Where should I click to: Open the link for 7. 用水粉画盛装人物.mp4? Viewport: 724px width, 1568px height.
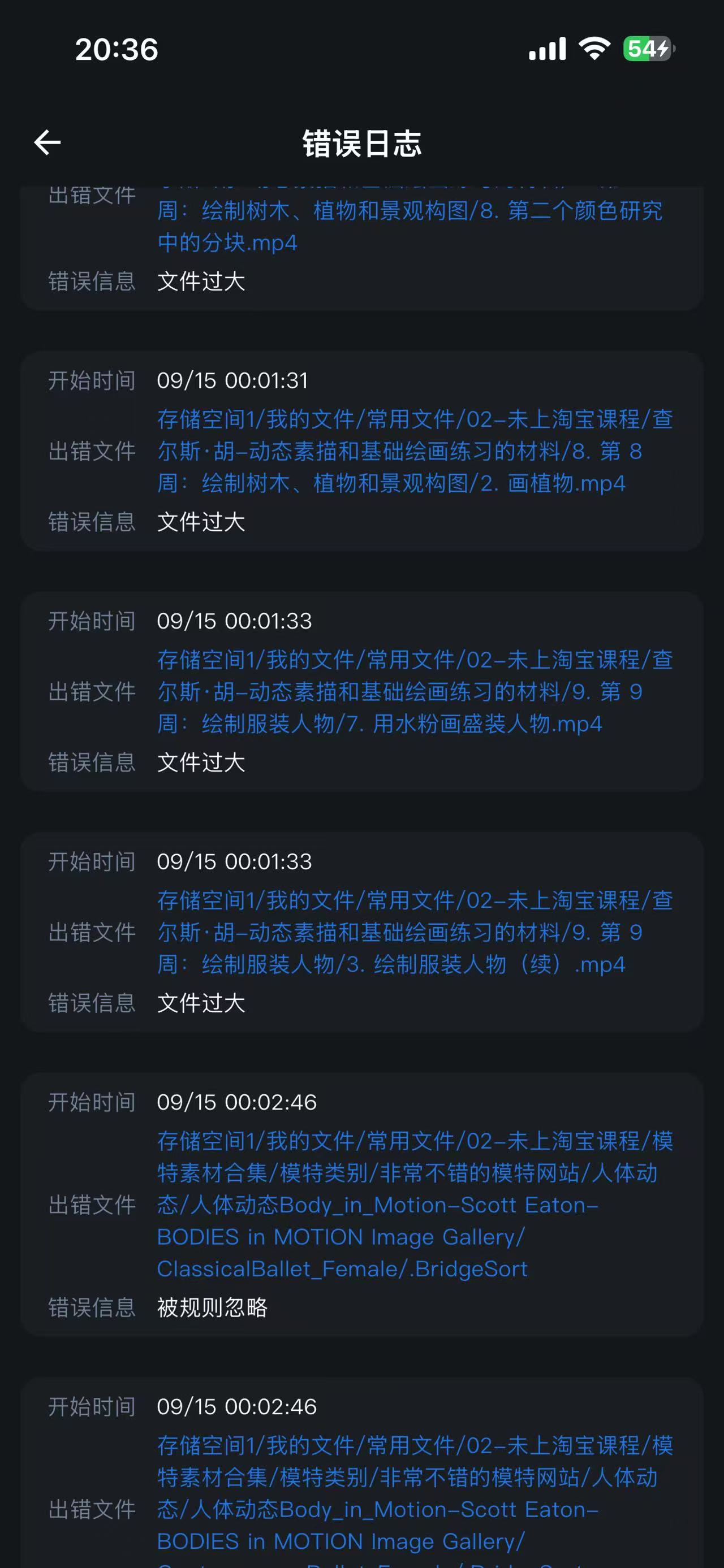(x=414, y=691)
